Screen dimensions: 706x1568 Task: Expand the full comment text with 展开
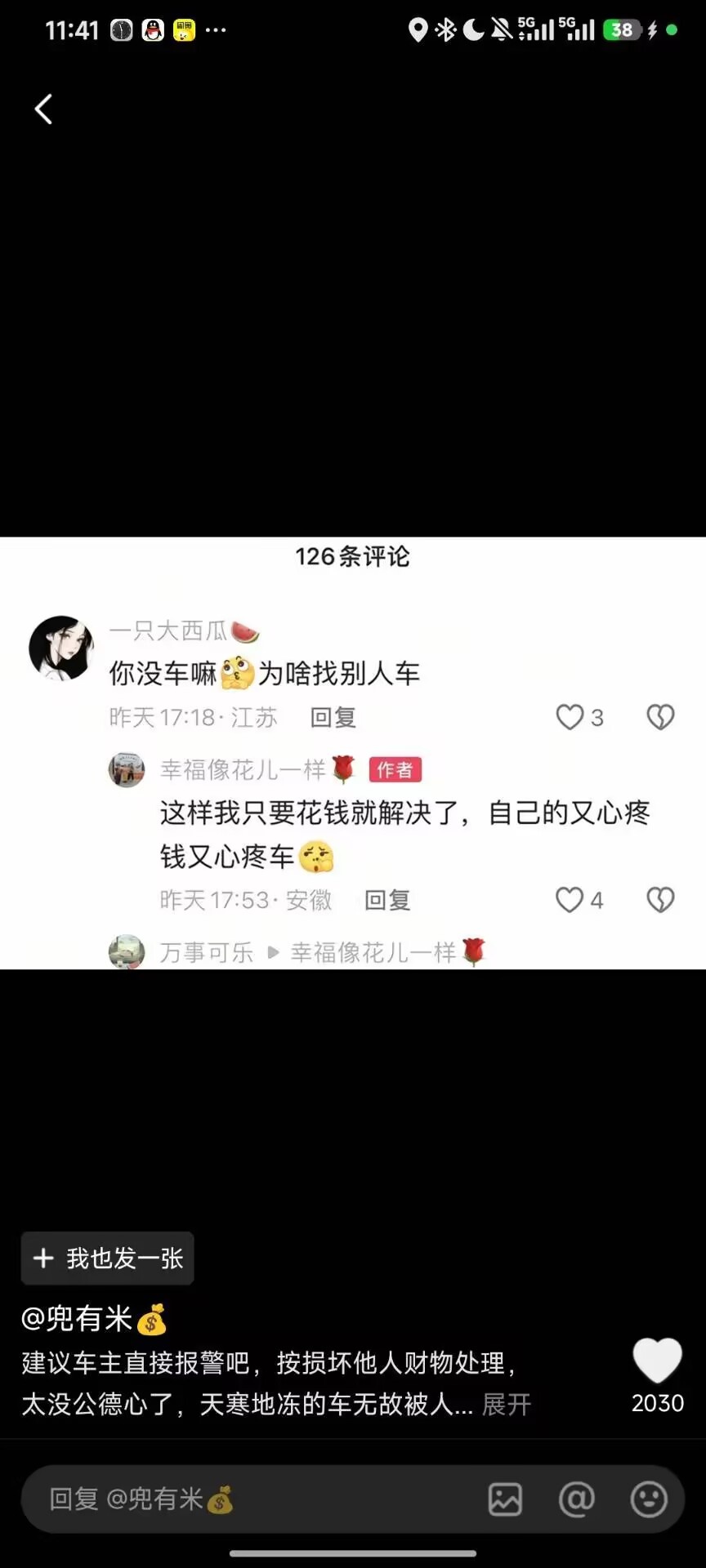click(x=506, y=1405)
